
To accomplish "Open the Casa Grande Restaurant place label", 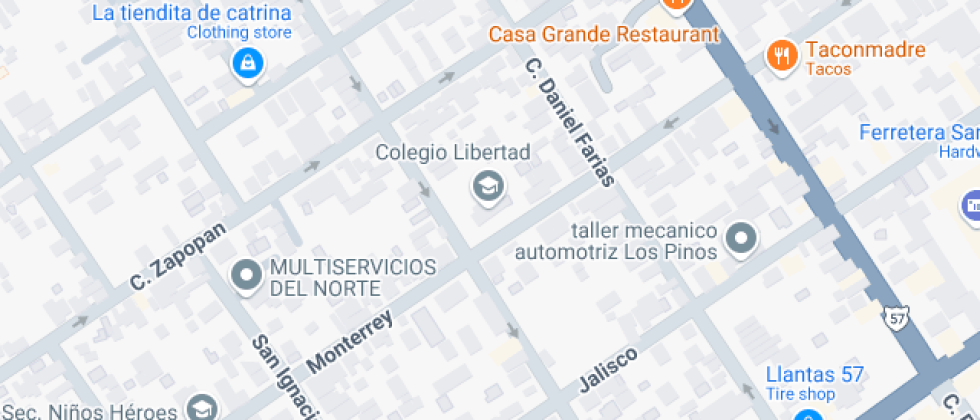I will click(x=604, y=34).
